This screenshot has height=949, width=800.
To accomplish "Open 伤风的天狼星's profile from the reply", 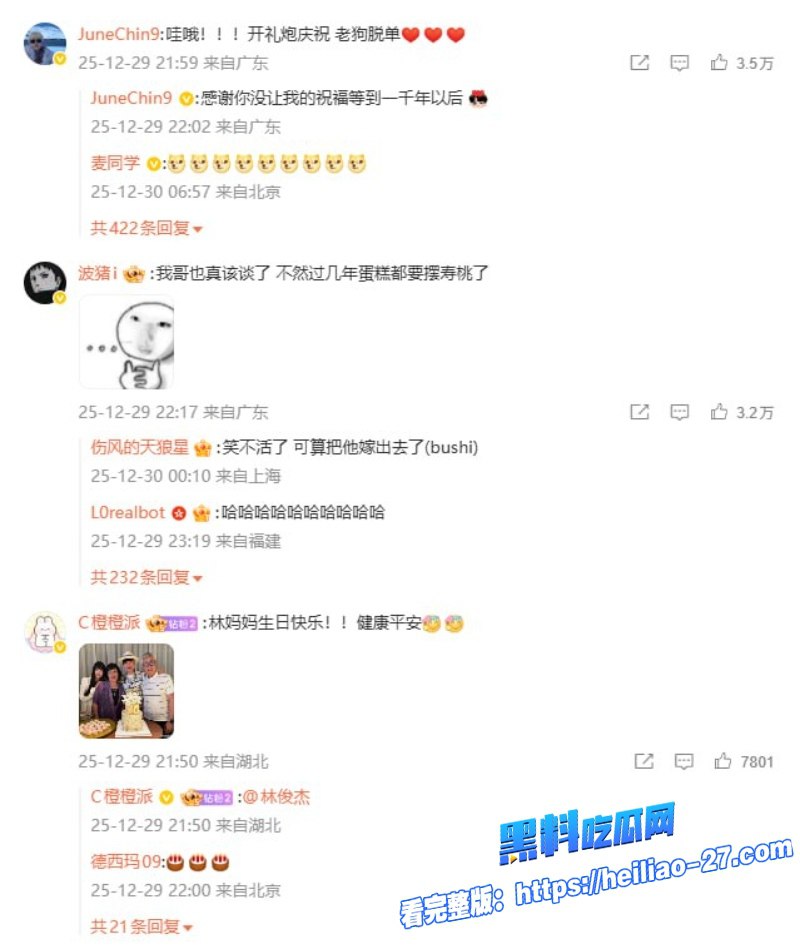I will (140, 447).
